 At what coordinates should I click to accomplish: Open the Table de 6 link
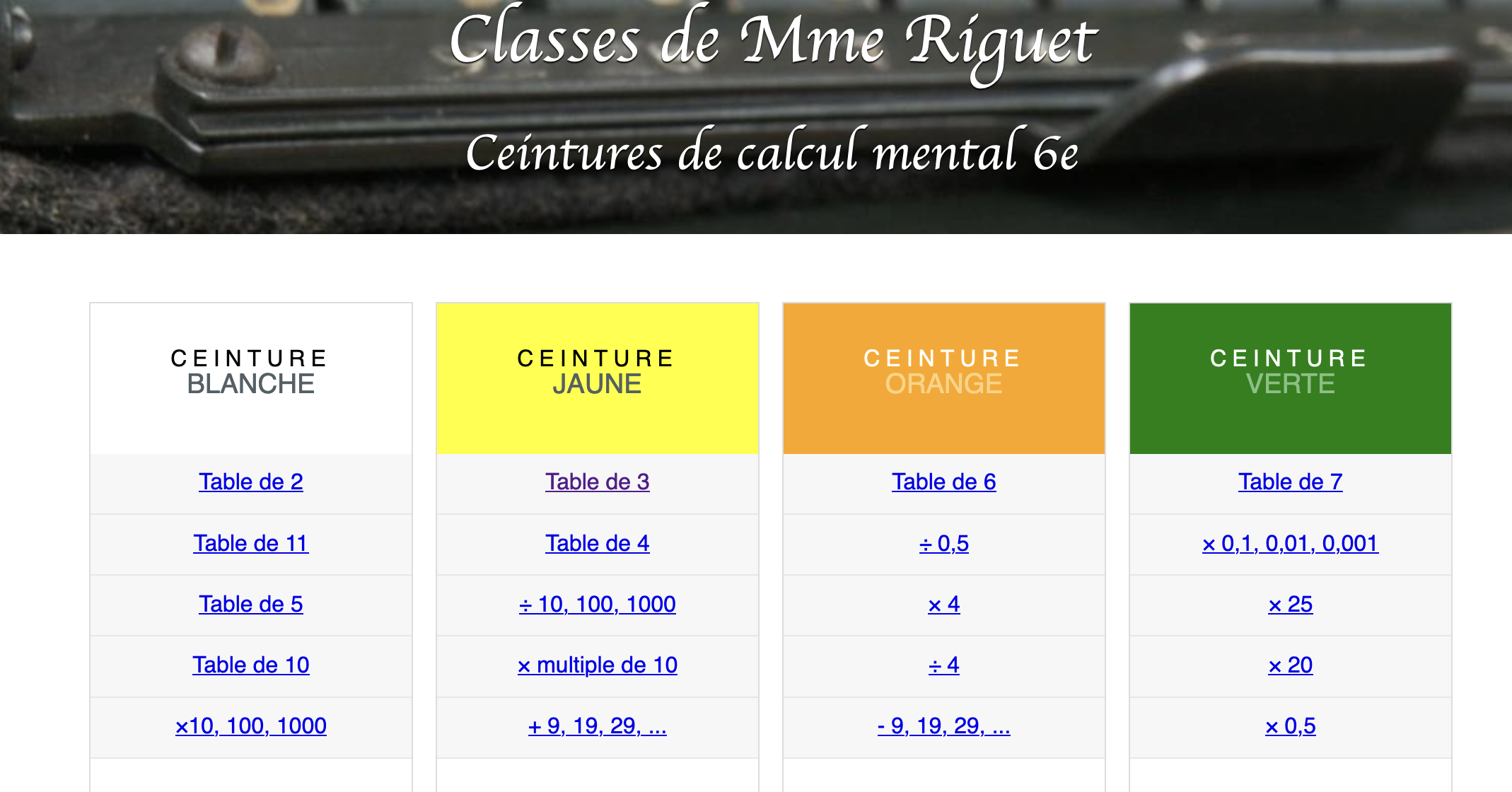click(944, 482)
